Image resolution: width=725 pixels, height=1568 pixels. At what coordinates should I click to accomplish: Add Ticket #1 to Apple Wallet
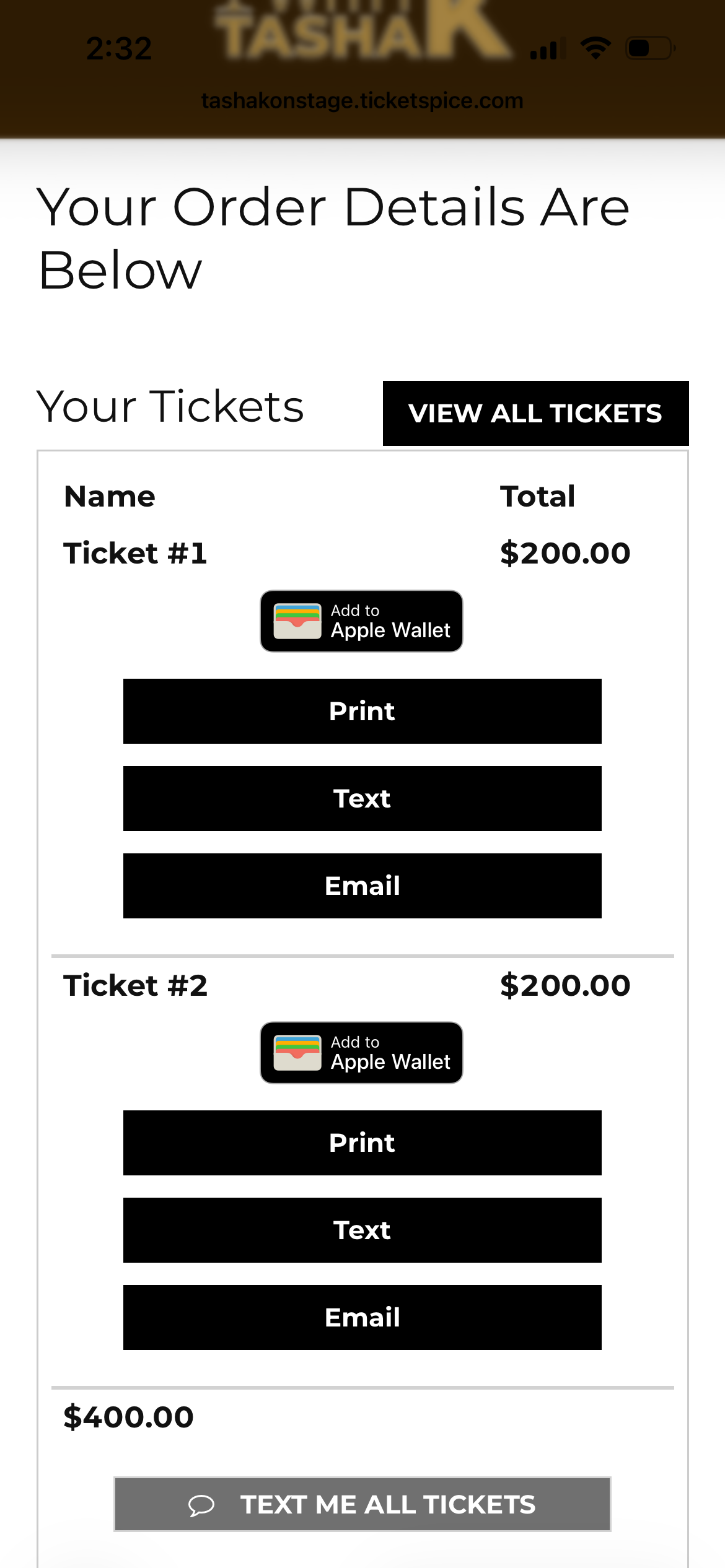361,621
